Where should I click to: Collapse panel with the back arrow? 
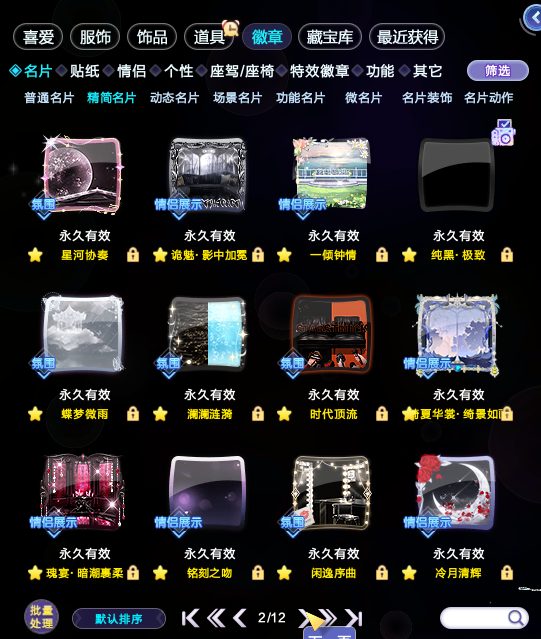pos(532,17)
